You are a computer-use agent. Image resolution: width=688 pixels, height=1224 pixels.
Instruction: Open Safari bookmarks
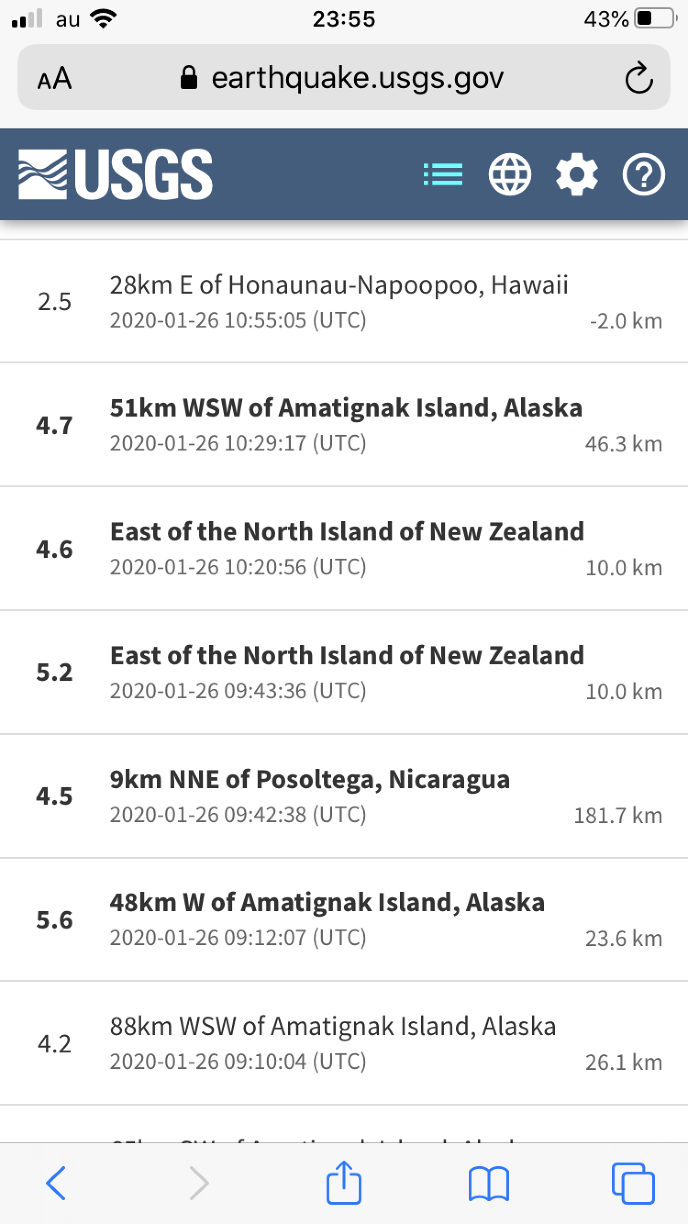489,1184
